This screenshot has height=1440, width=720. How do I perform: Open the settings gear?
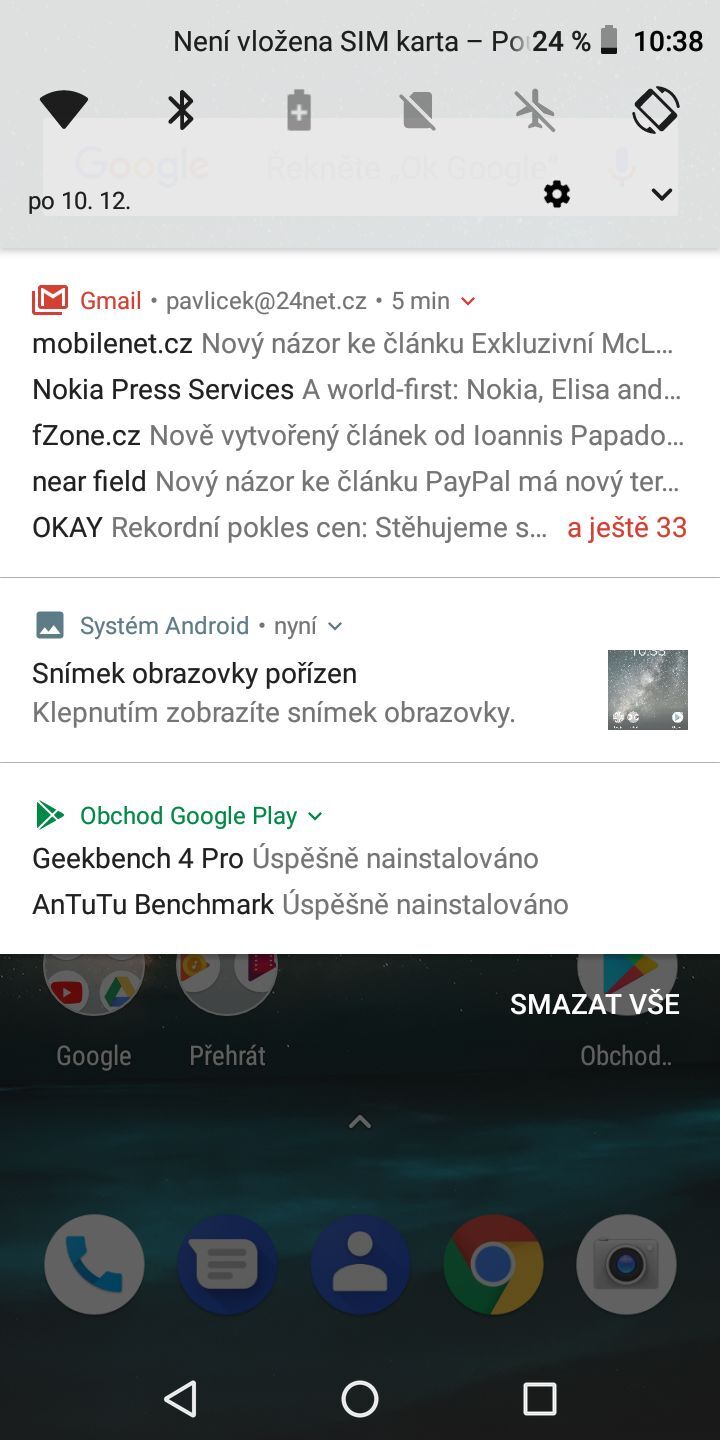coord(557,194)
